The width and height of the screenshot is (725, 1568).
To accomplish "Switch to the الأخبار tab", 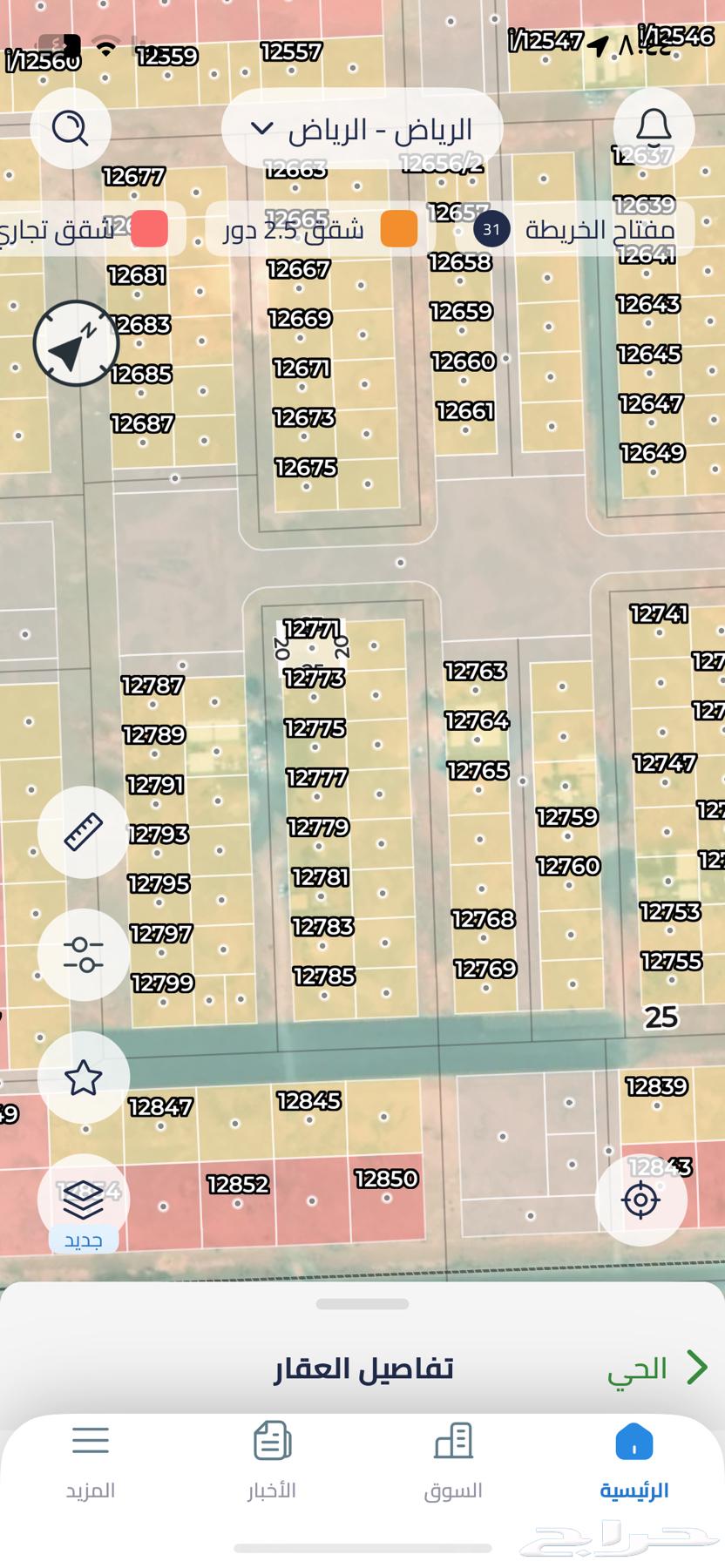I will coord(272,1463).
